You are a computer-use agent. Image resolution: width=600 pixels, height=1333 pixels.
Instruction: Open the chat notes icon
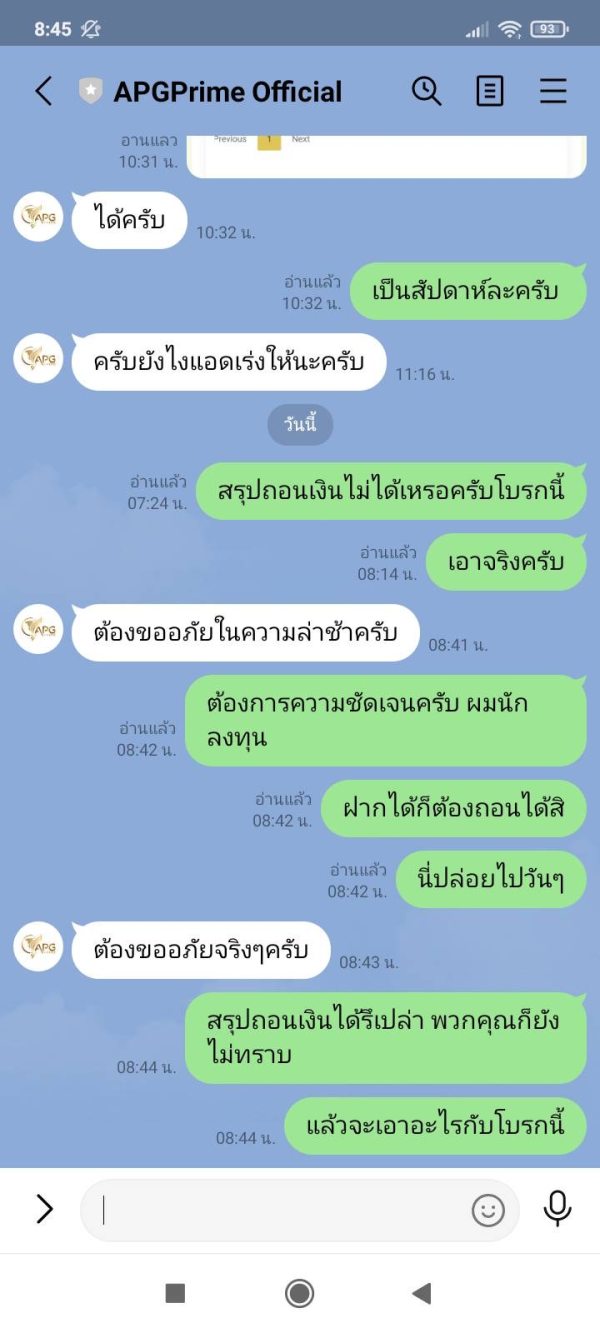pos(489,92)
